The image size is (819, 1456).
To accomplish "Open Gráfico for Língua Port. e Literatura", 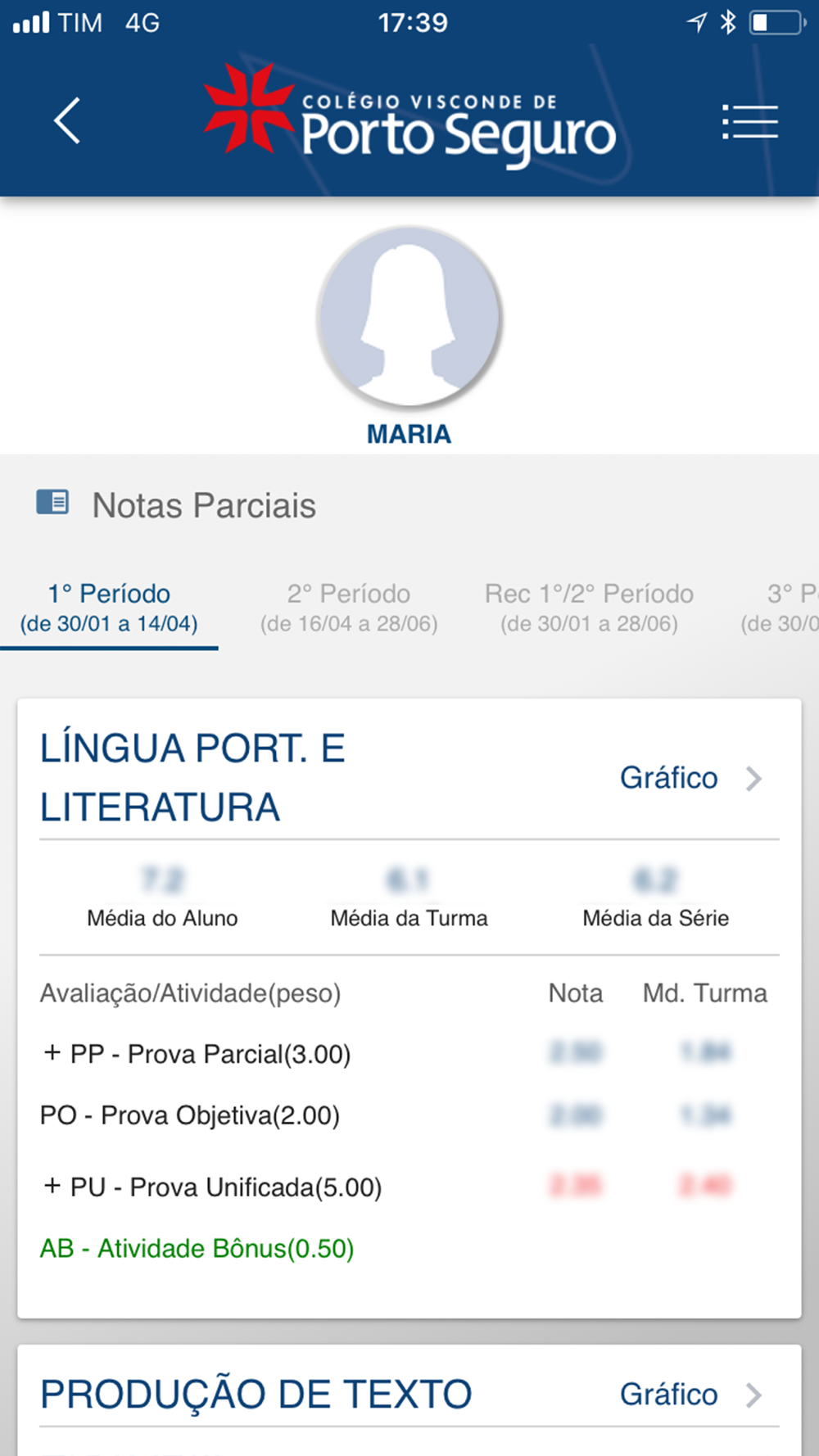I will pos(690,778).
